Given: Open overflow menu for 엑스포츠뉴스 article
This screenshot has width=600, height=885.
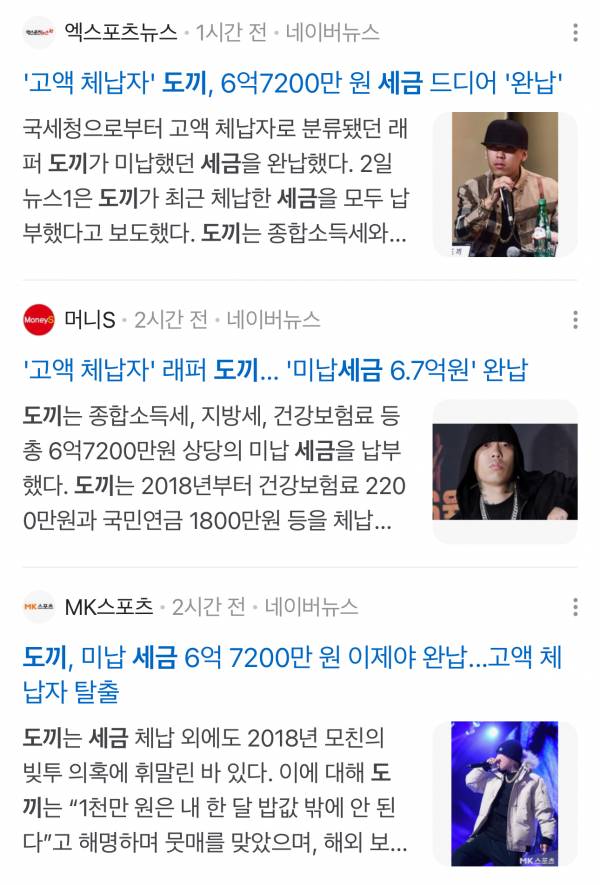Looking at the screenshot, I should pyautogui.click(x=575, y=33).
